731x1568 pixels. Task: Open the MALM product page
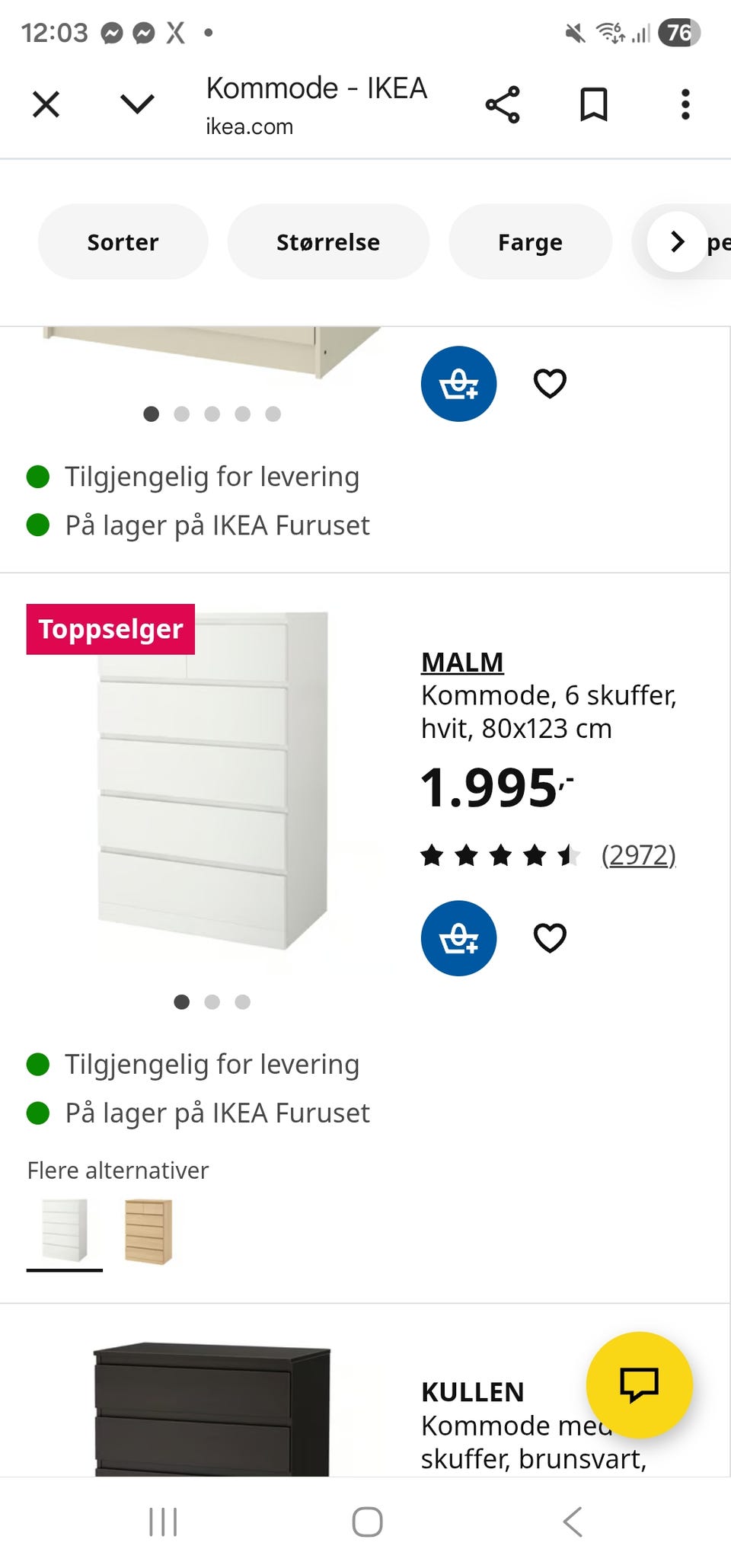click(461, 662)
